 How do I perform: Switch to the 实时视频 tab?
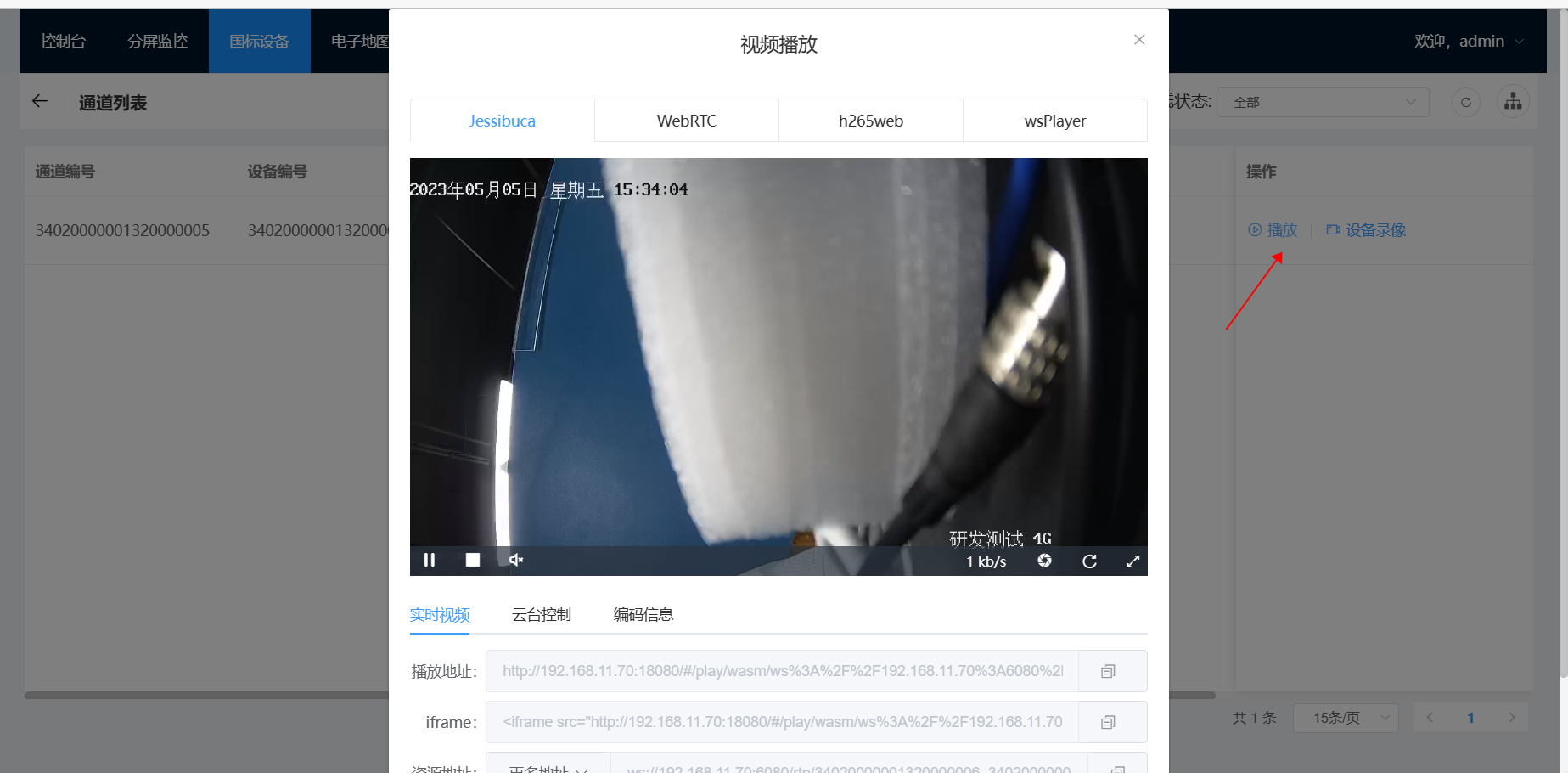coord(439,614)
